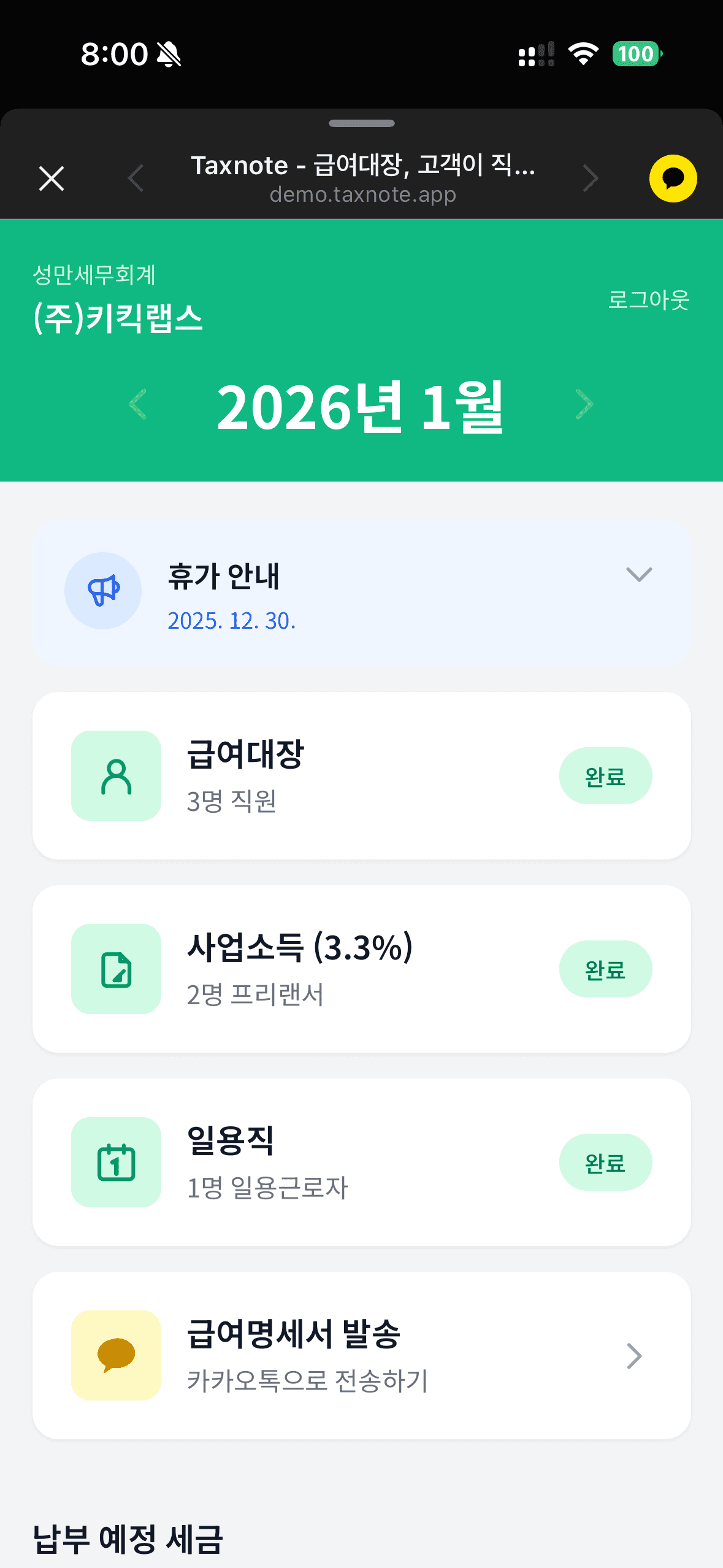
Task: Toggle the 완료 status on the 급여대장 card
Action: point(606,775)
